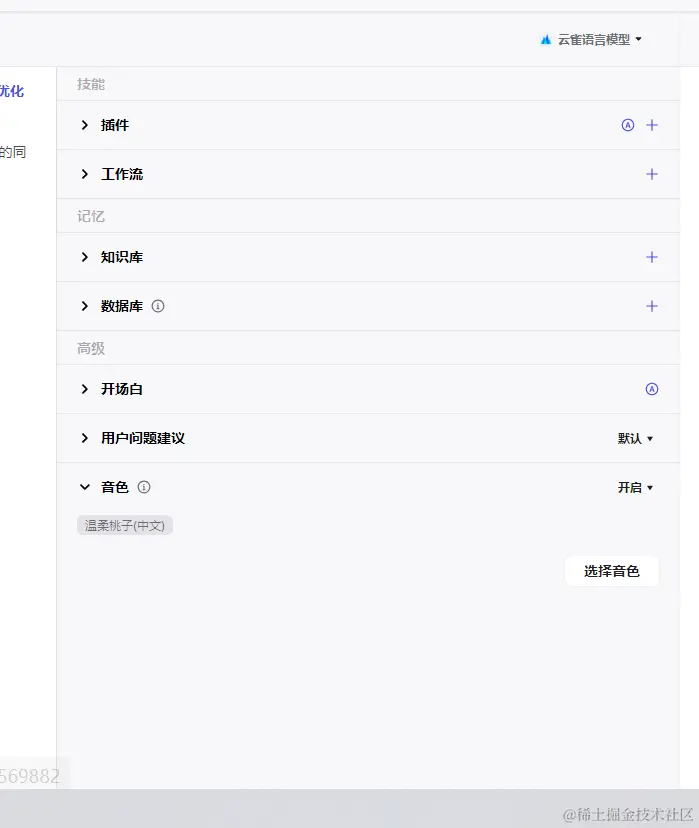Show the info tip next to 数据库
Image resolution: width=699 pixels, height=828 pixels.
[x=158, y=306]
